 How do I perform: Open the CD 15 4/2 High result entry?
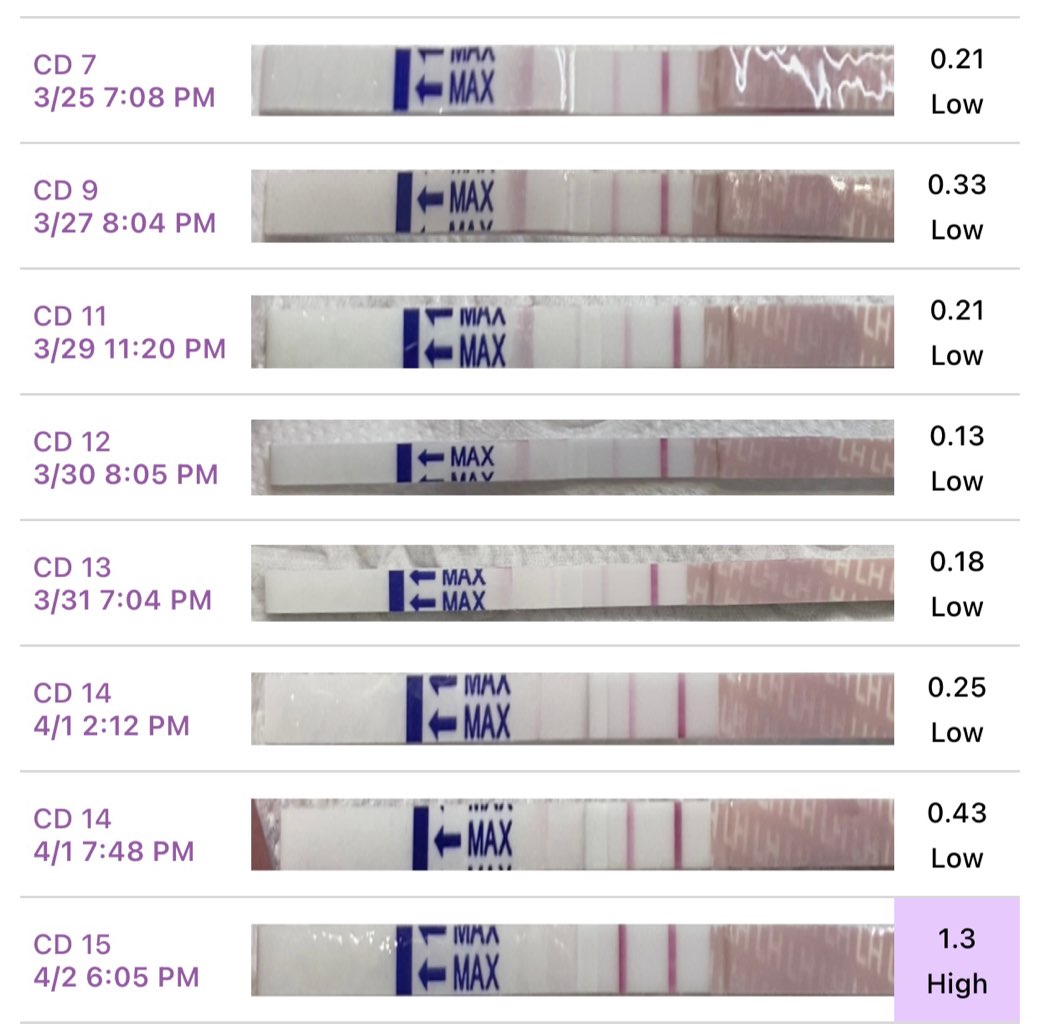[956, 961]
